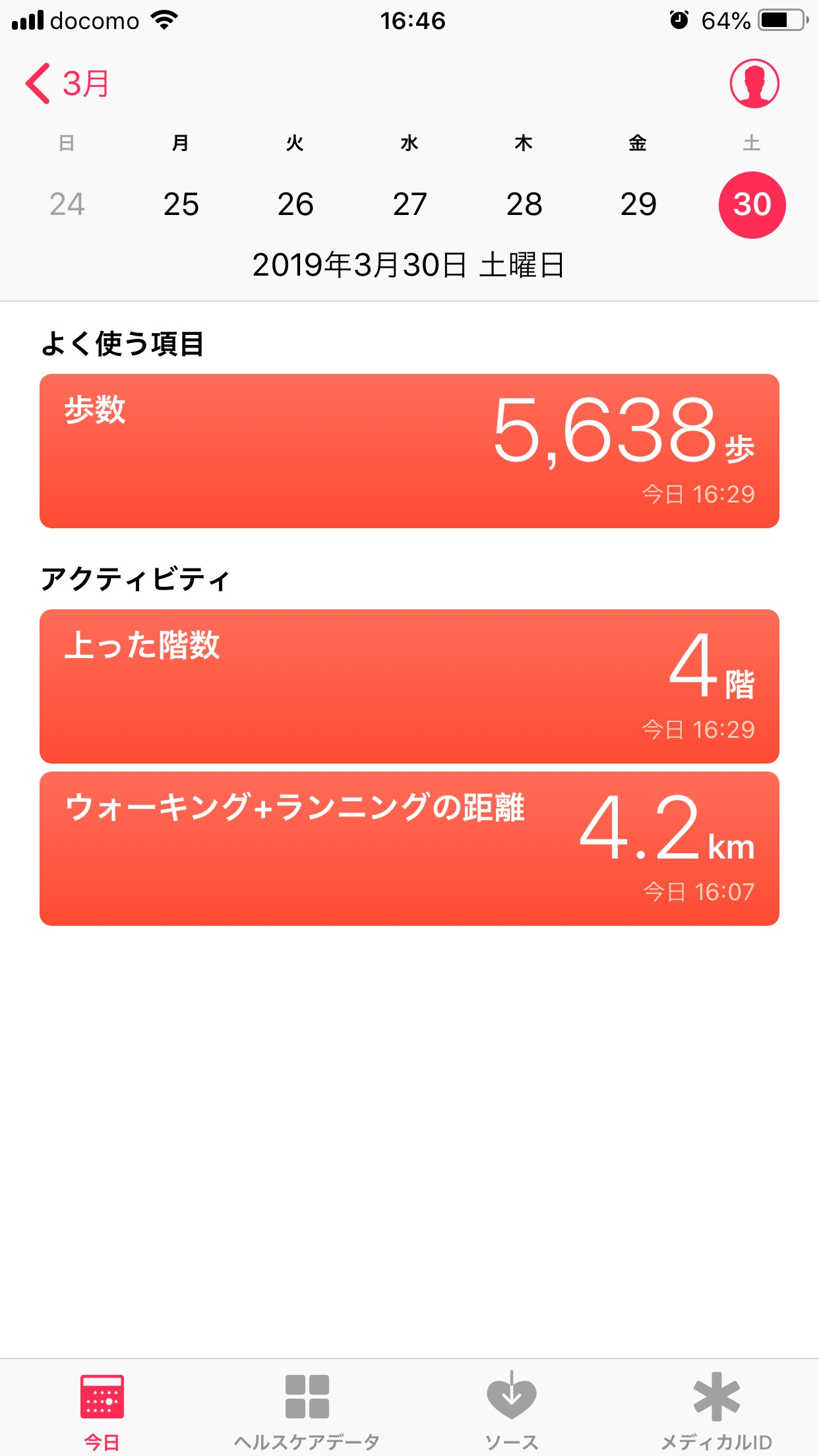Go back to the 3月 month view
Viewport: 819px width, 1456px height.
67,84
